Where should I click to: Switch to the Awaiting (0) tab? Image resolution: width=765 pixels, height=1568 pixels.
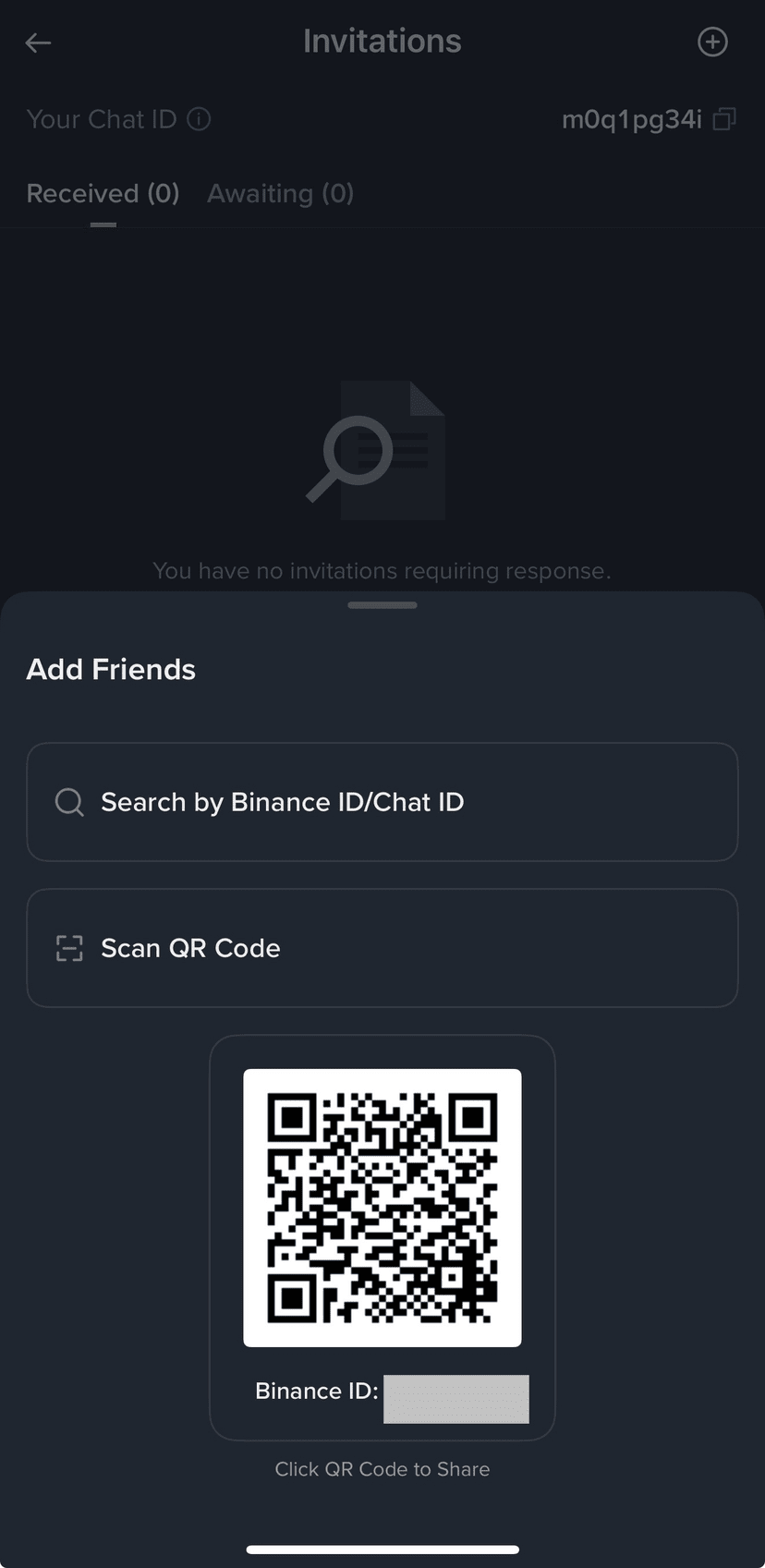pos(280,194)
